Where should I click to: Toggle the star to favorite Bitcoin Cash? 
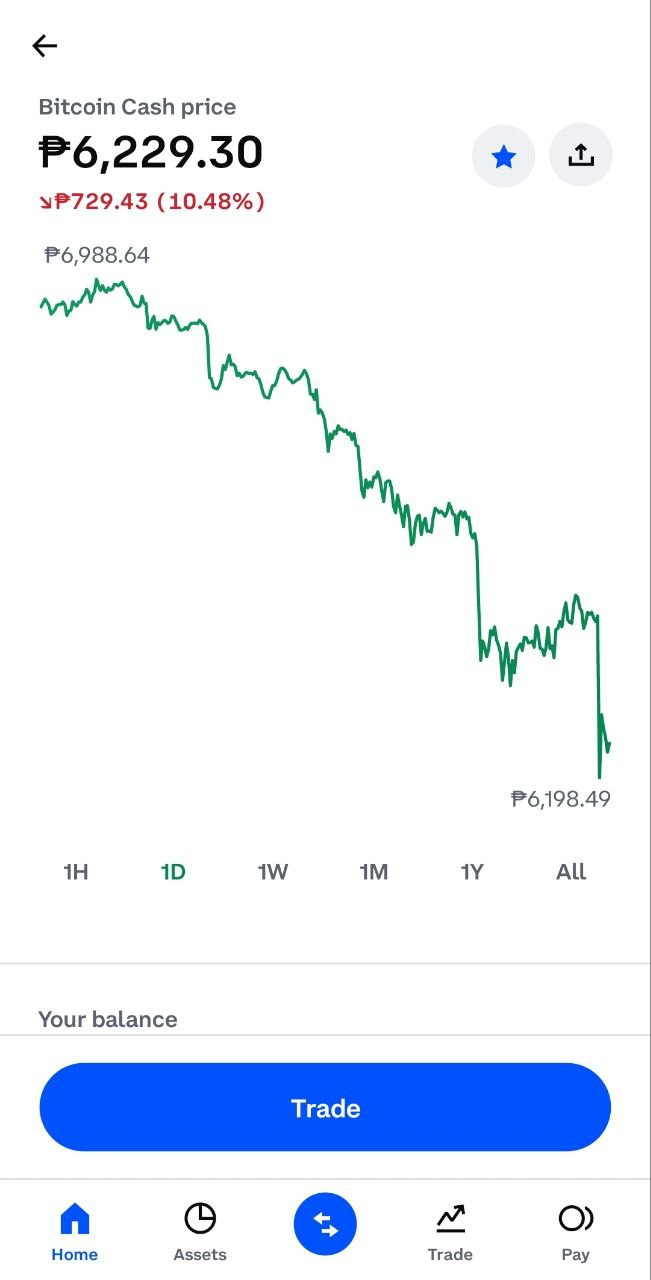point(504,156)
